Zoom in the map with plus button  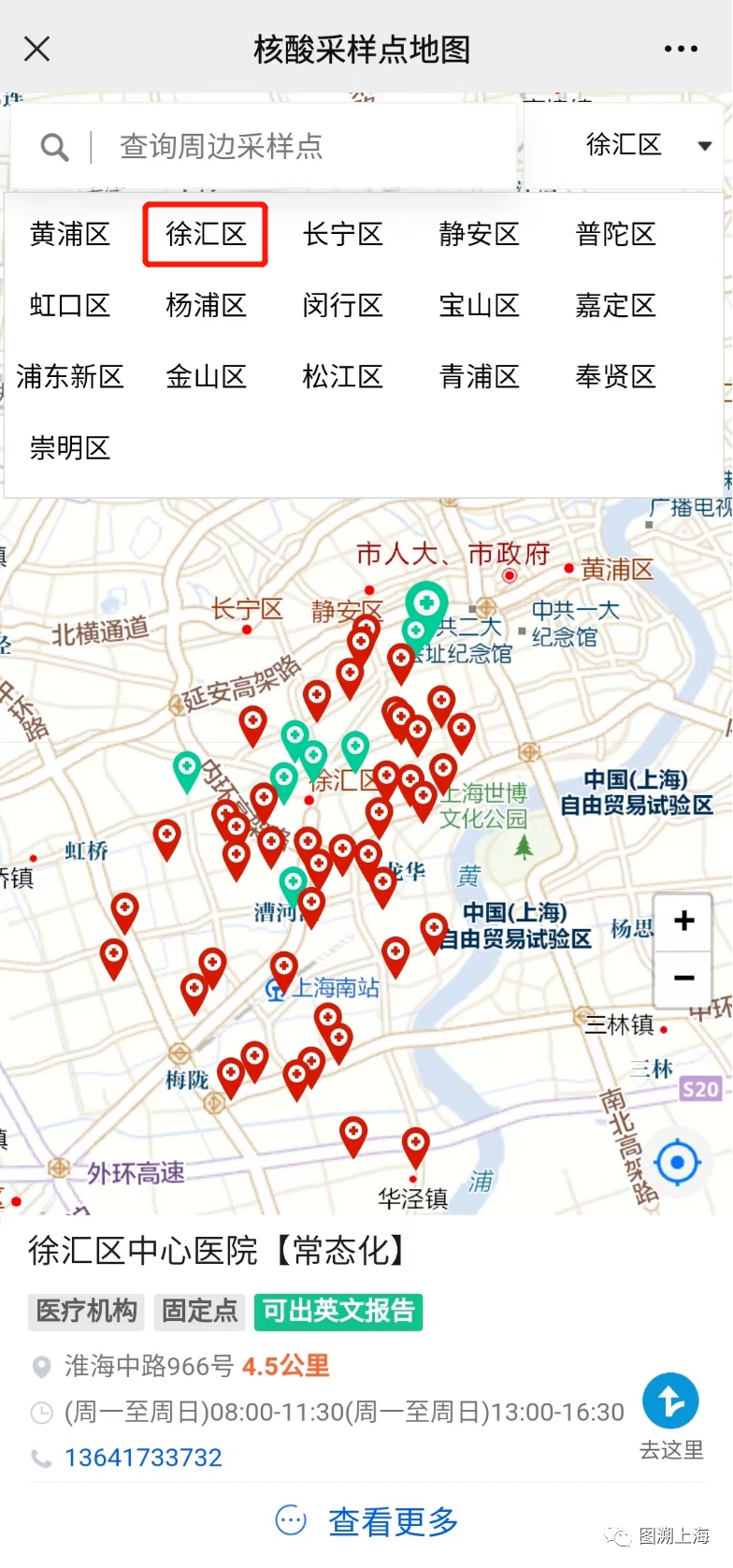(683, 921)
